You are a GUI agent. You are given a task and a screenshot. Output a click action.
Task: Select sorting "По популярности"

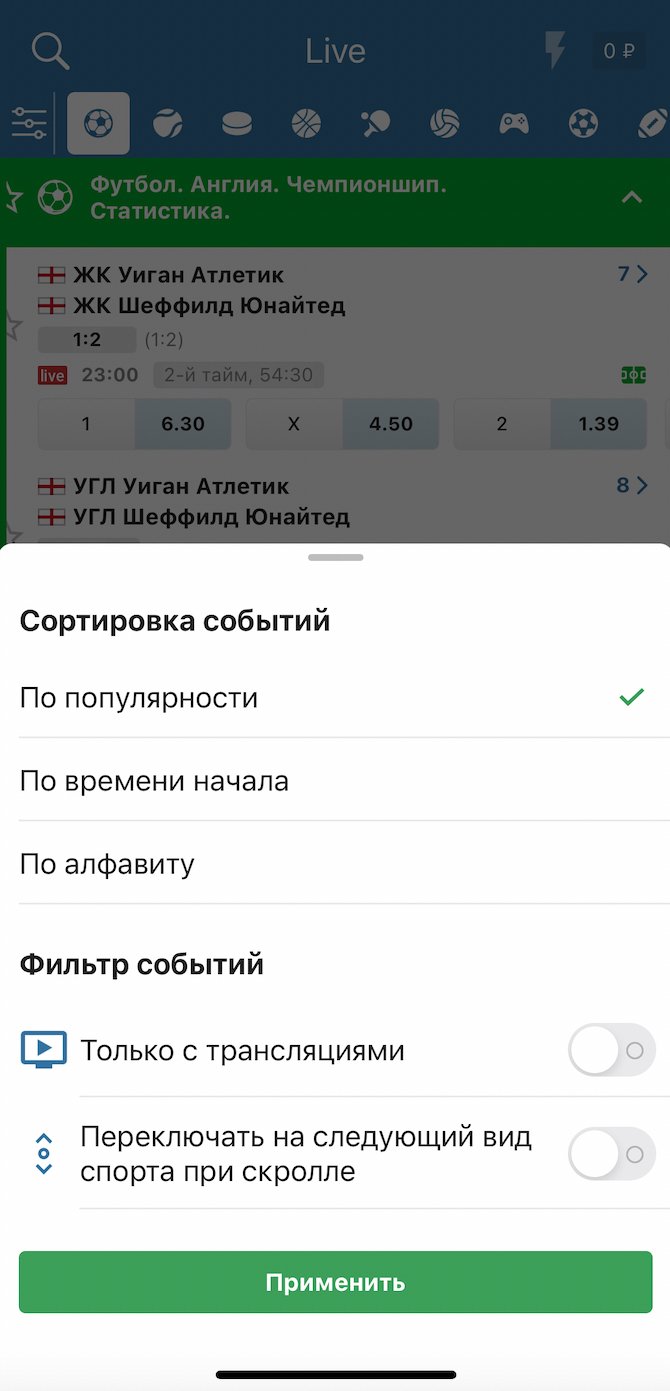pos(334,697)
